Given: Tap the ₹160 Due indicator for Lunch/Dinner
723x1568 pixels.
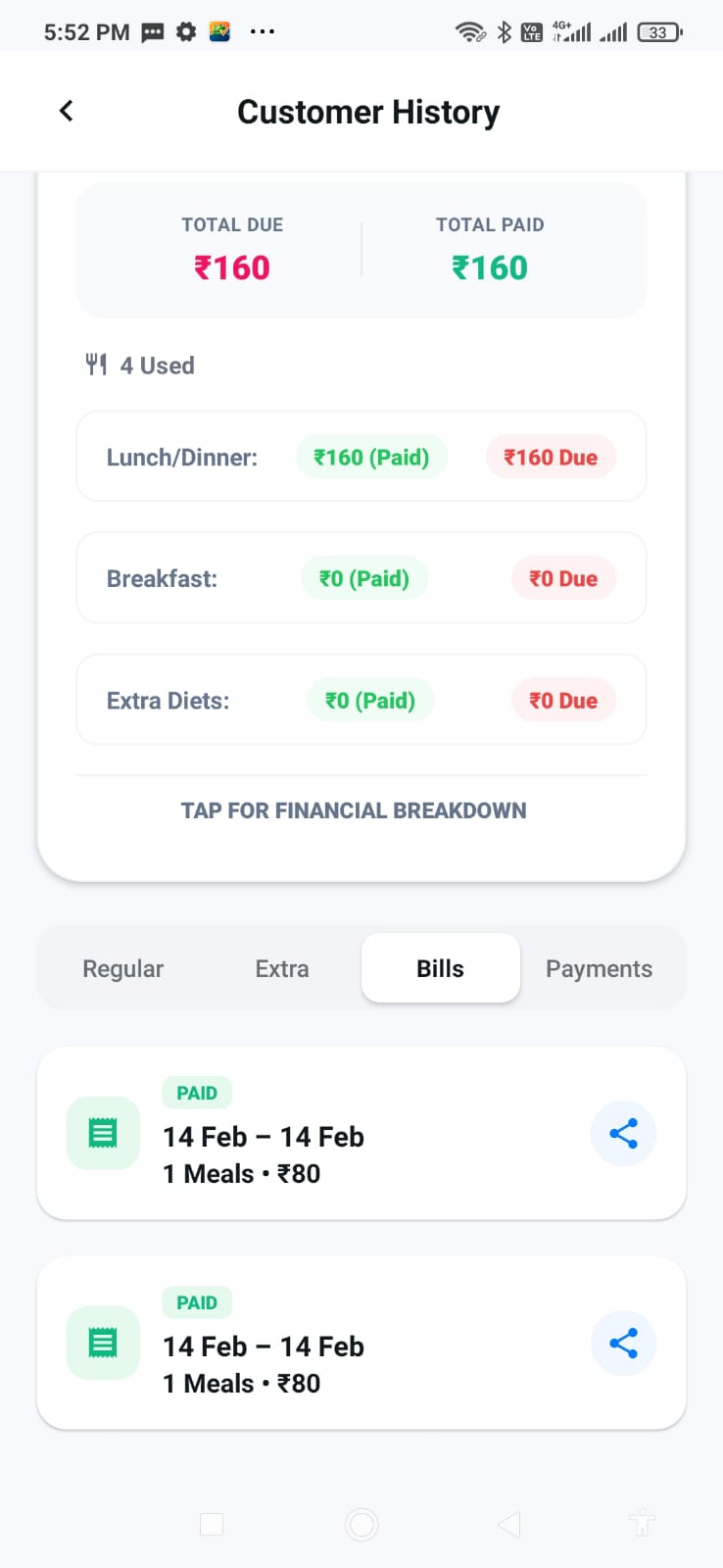Looking at the screenshot, I should pyautogui.click(x=551, y=457).
